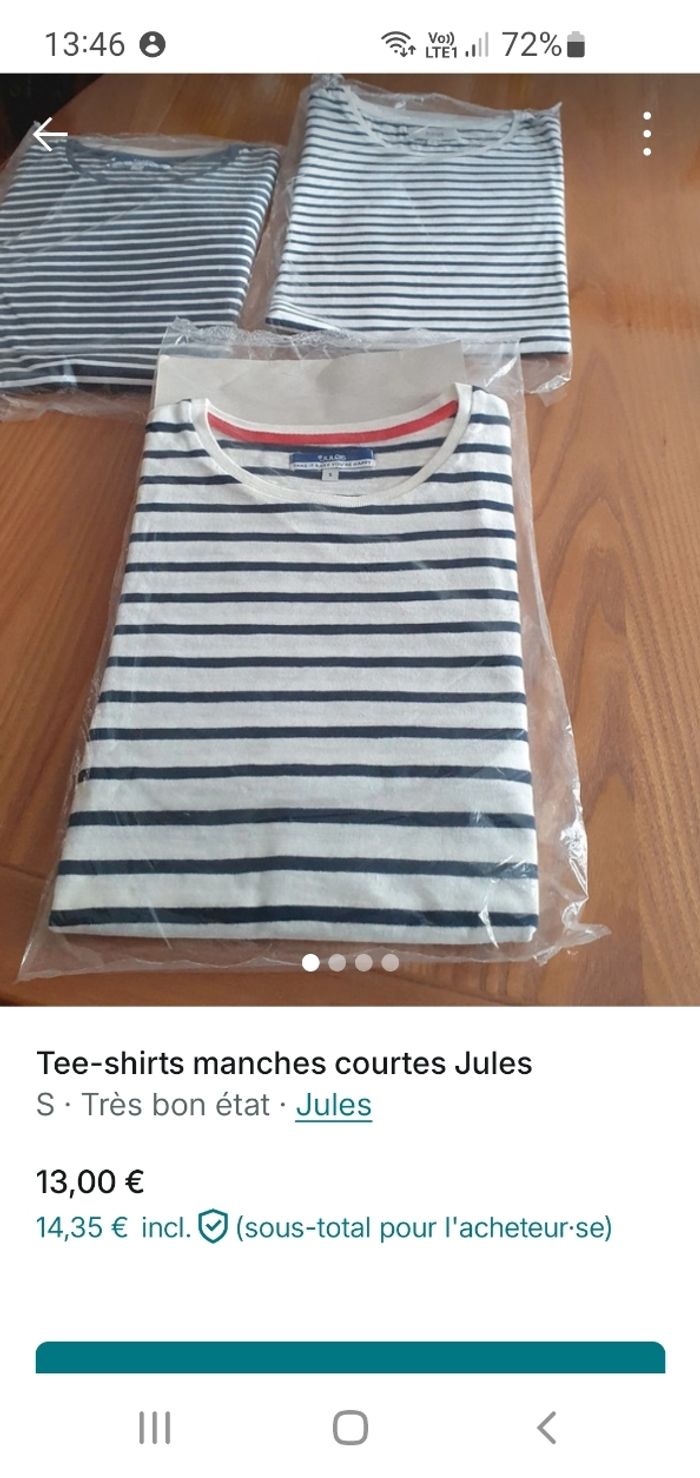View buyer protection fee details for 14,35 €
The width and height of the screenshot is (700, 1478).
[214, 1226]
